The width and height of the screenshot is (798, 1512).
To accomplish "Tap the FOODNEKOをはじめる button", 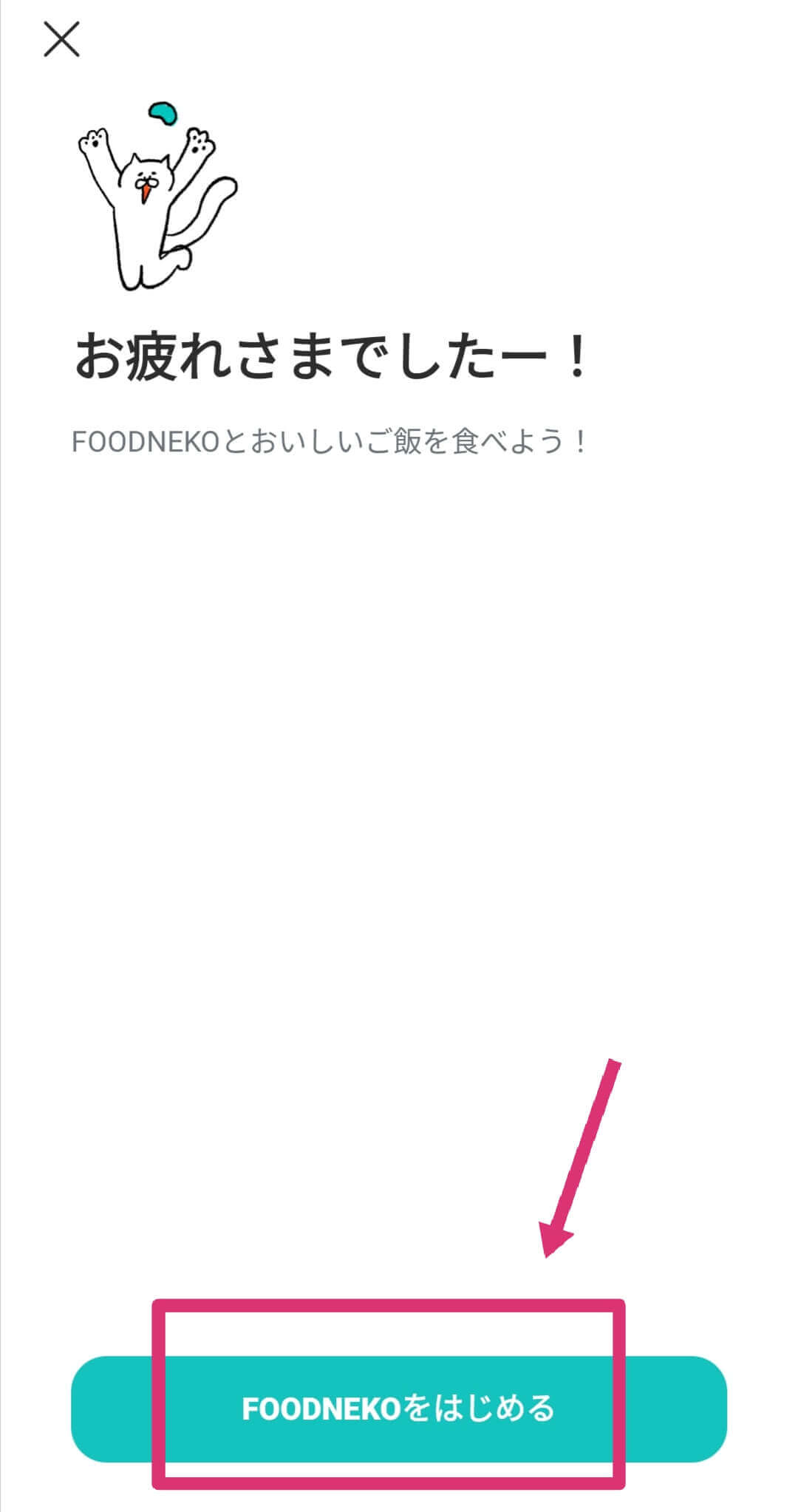I will point(398,1409).
